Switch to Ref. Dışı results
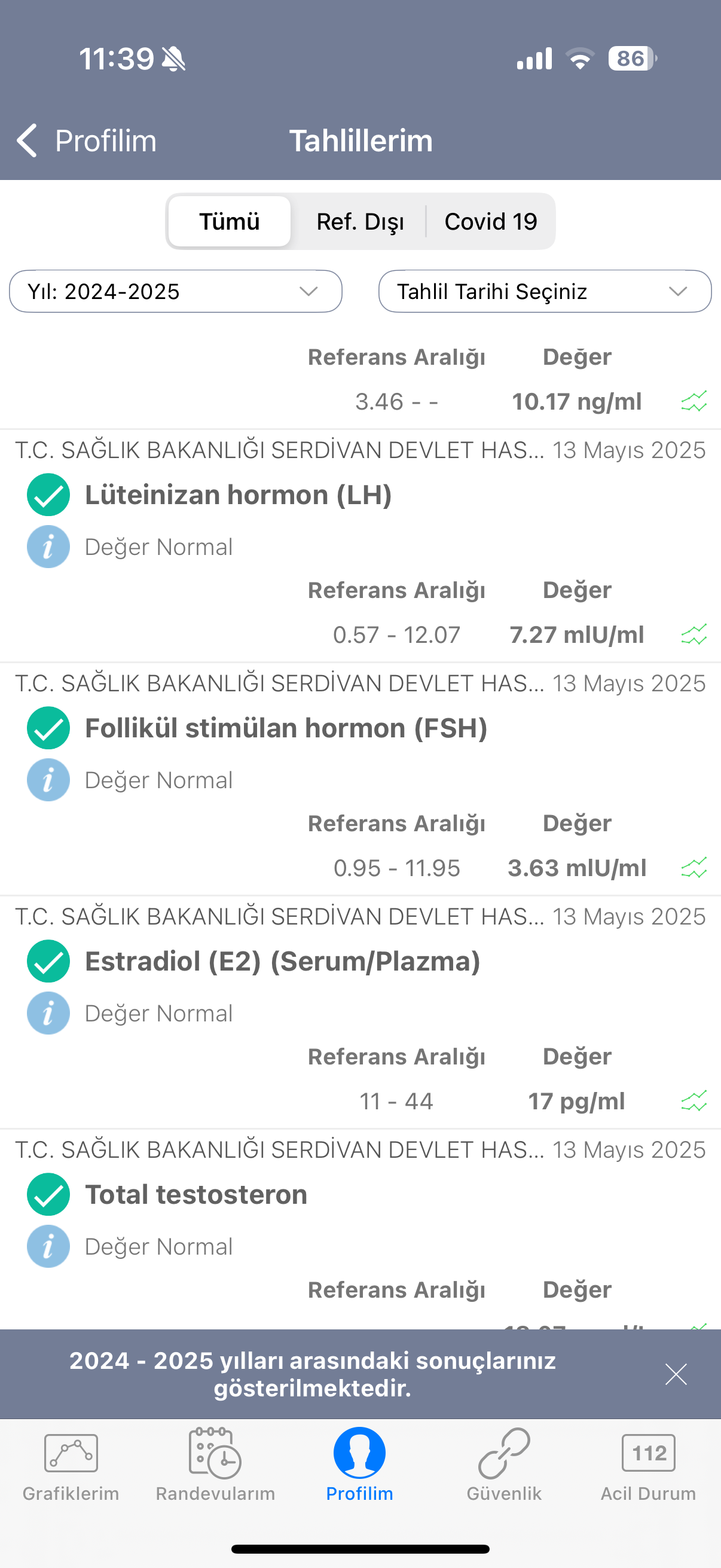This screenshot has height=1568, width=721. [360, 221]
